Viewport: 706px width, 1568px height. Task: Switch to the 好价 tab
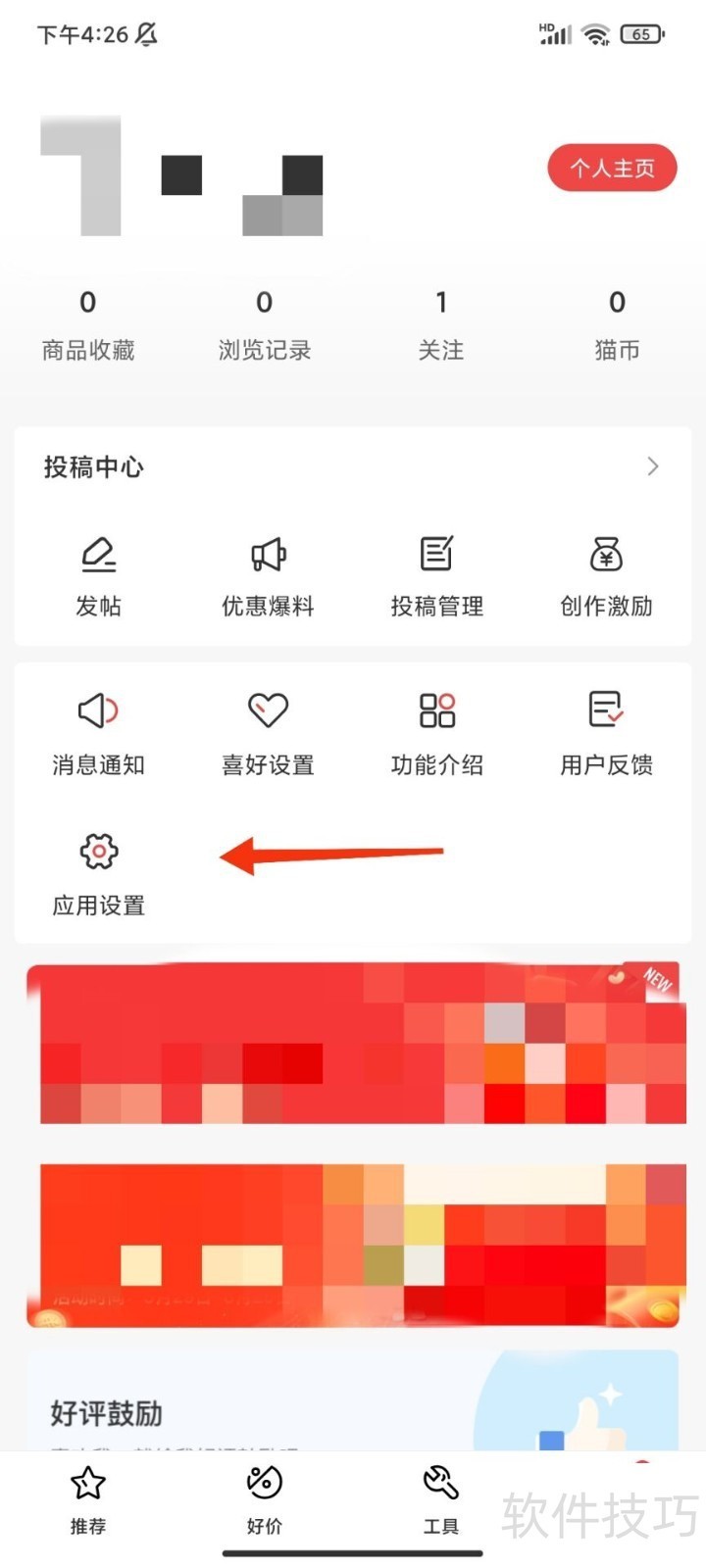pyautogui.click(x=265, y=1500)
